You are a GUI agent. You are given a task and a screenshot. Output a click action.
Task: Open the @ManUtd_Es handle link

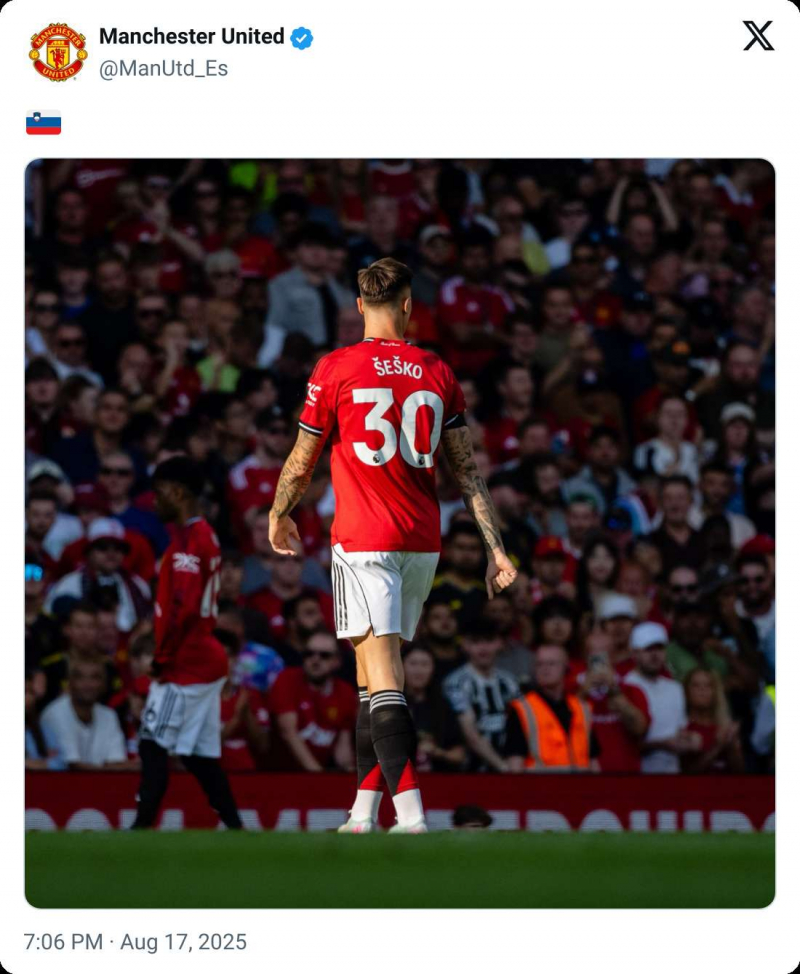(x=163, y=69)
